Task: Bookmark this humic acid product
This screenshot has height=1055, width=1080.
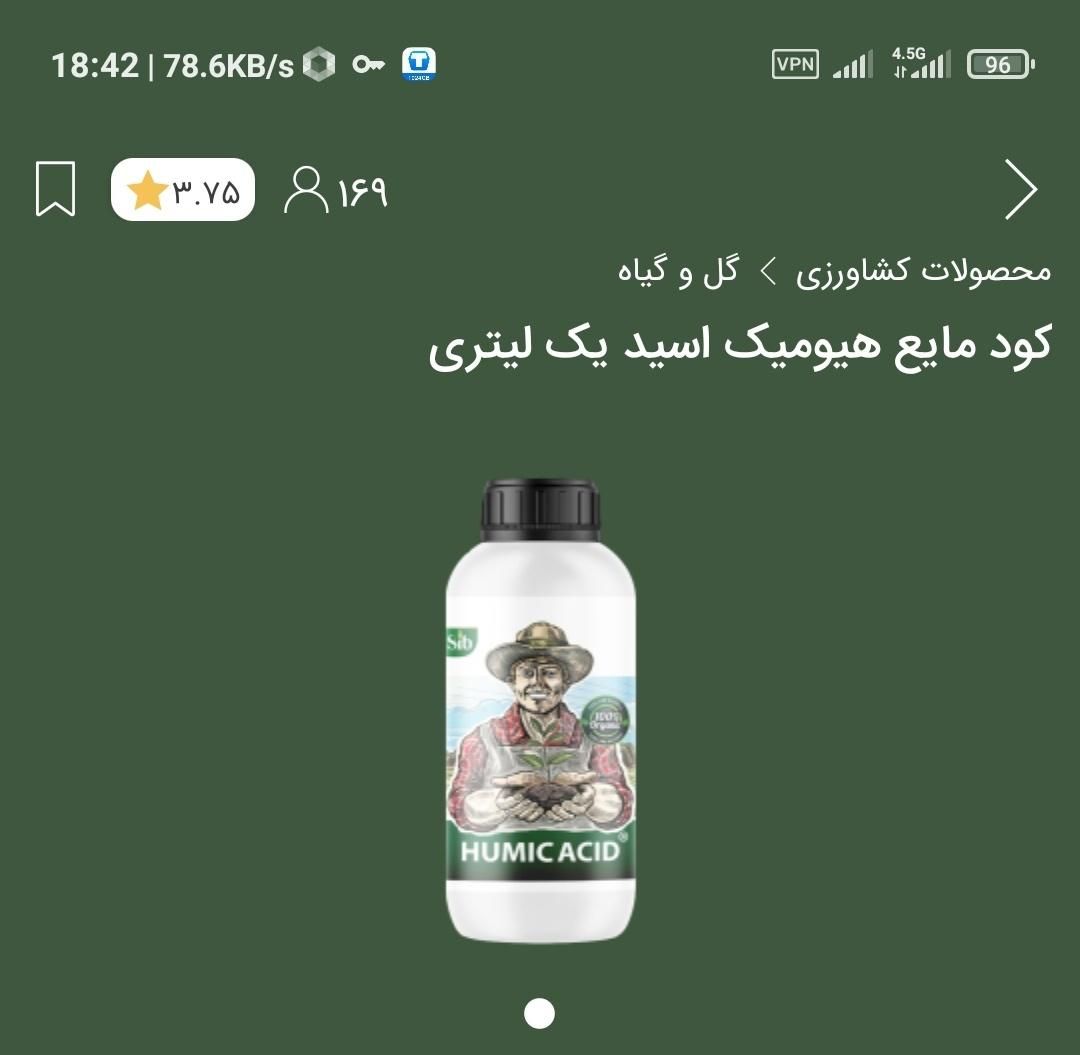Action: pyautogui.click(x=56, y=189)
